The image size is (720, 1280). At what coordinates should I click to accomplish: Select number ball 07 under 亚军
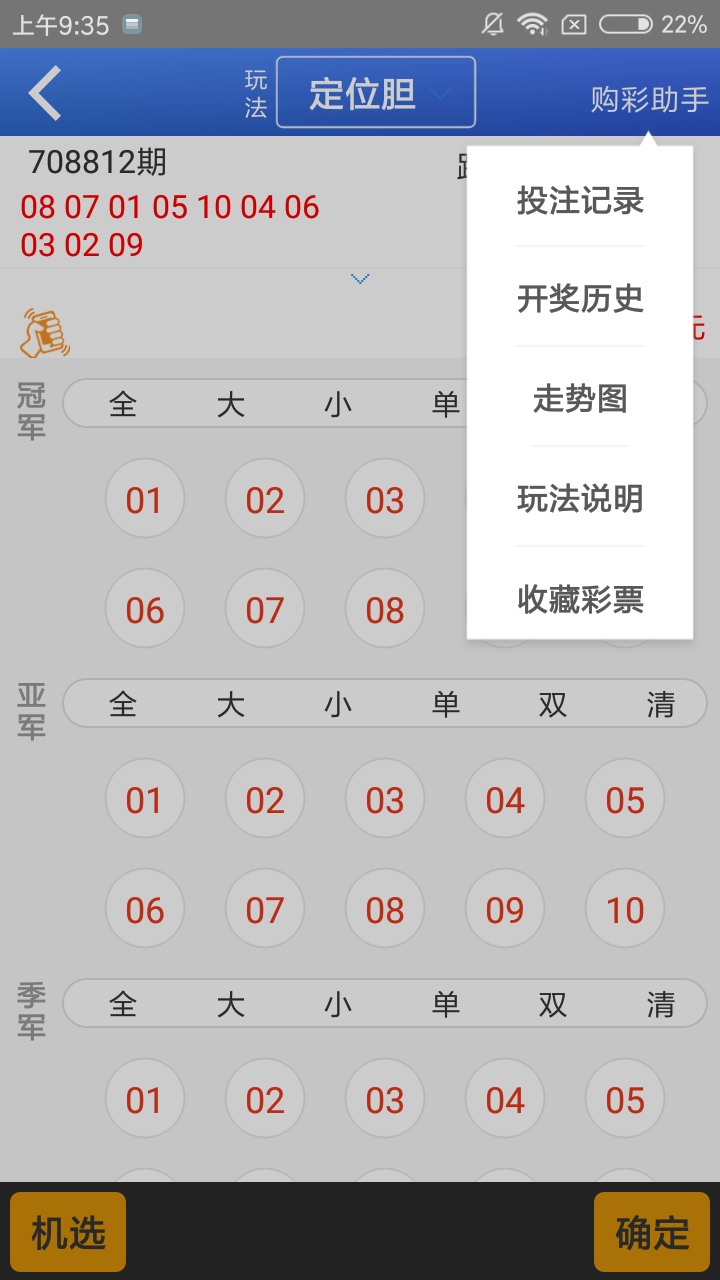[264, 909]
